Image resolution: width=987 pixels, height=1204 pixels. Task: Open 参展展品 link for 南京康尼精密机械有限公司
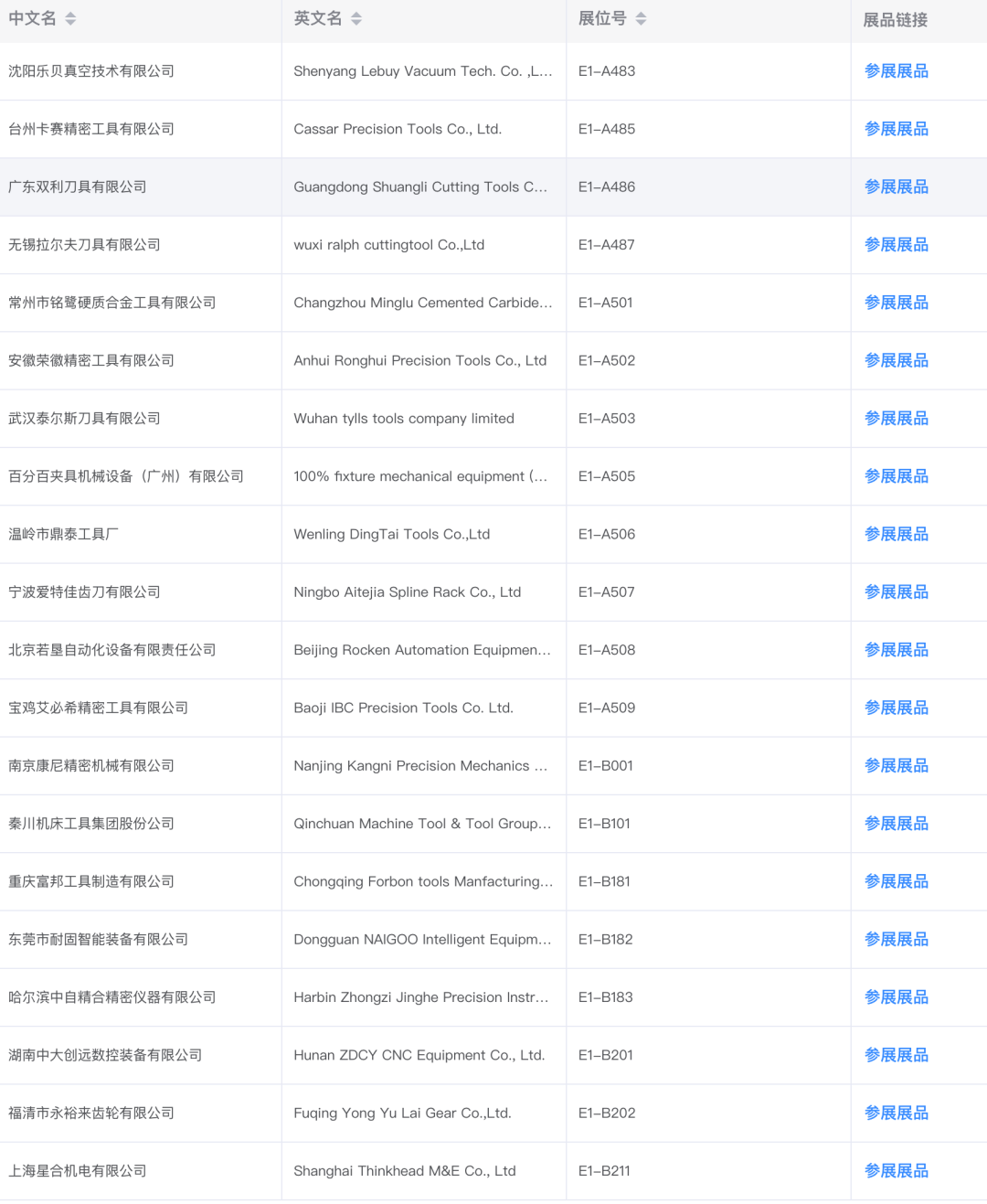[x=896, y=766]
